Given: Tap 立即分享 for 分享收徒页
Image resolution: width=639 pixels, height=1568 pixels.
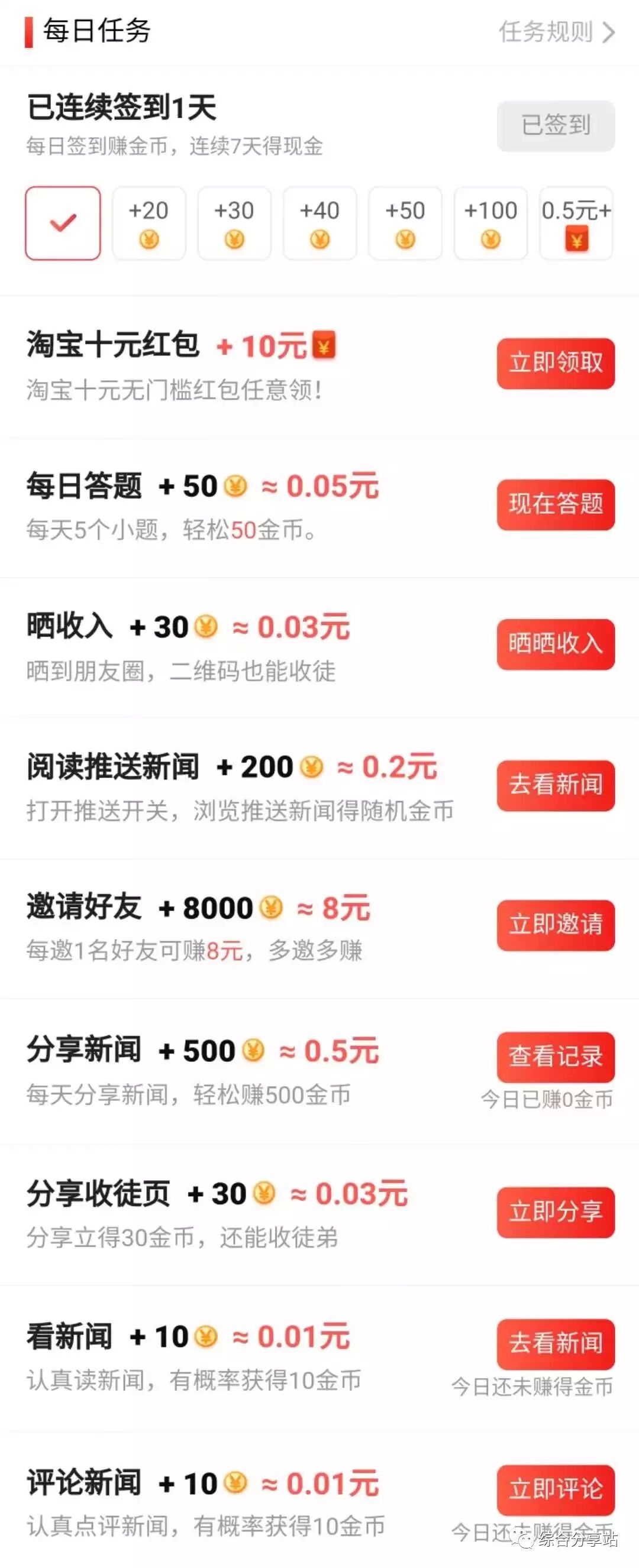Looking at the screenshot, I should (x=556, y=1212).
